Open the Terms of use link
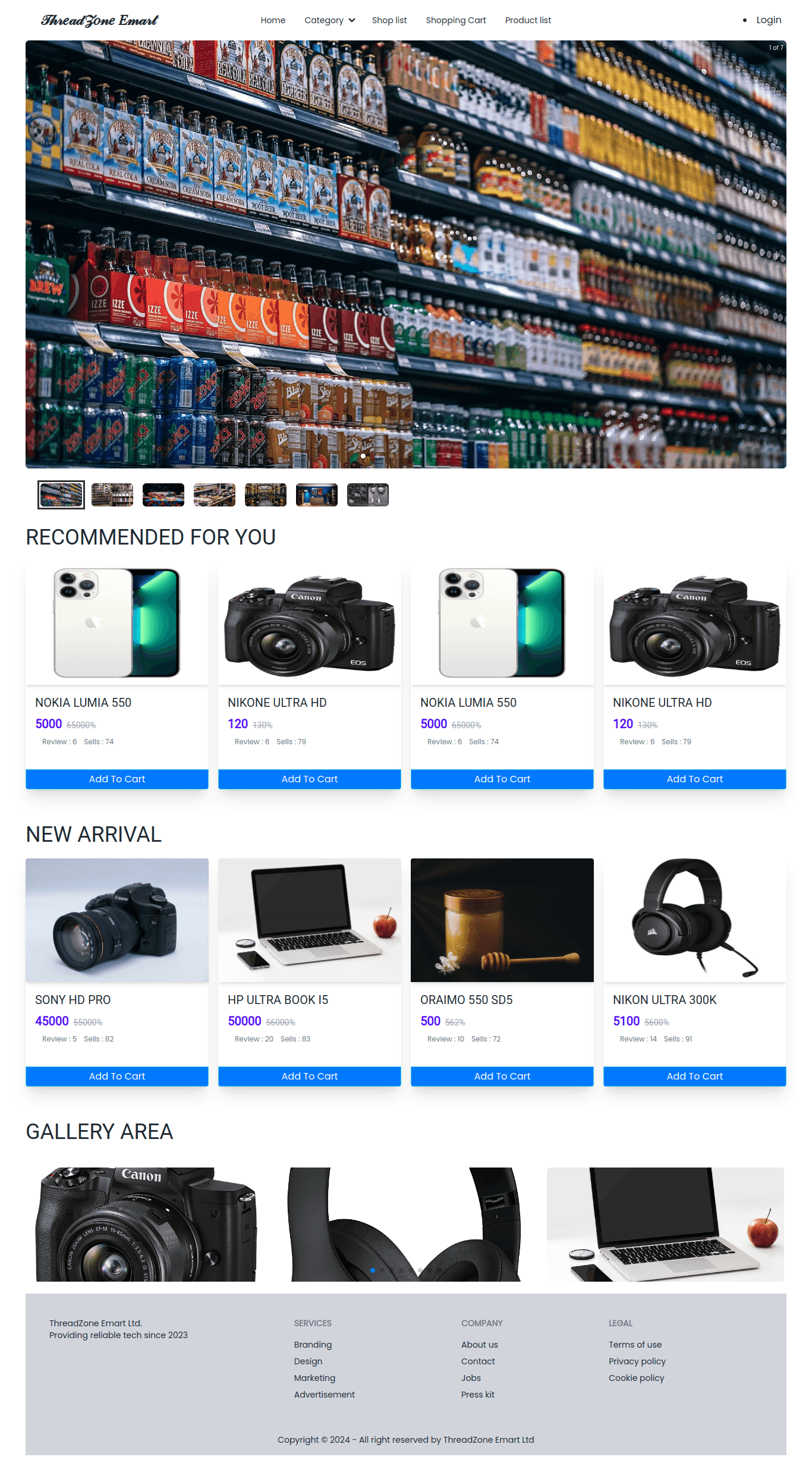Image resolution: width=812 pixels, height=1460 pixels. click(x=635, y=1345)
